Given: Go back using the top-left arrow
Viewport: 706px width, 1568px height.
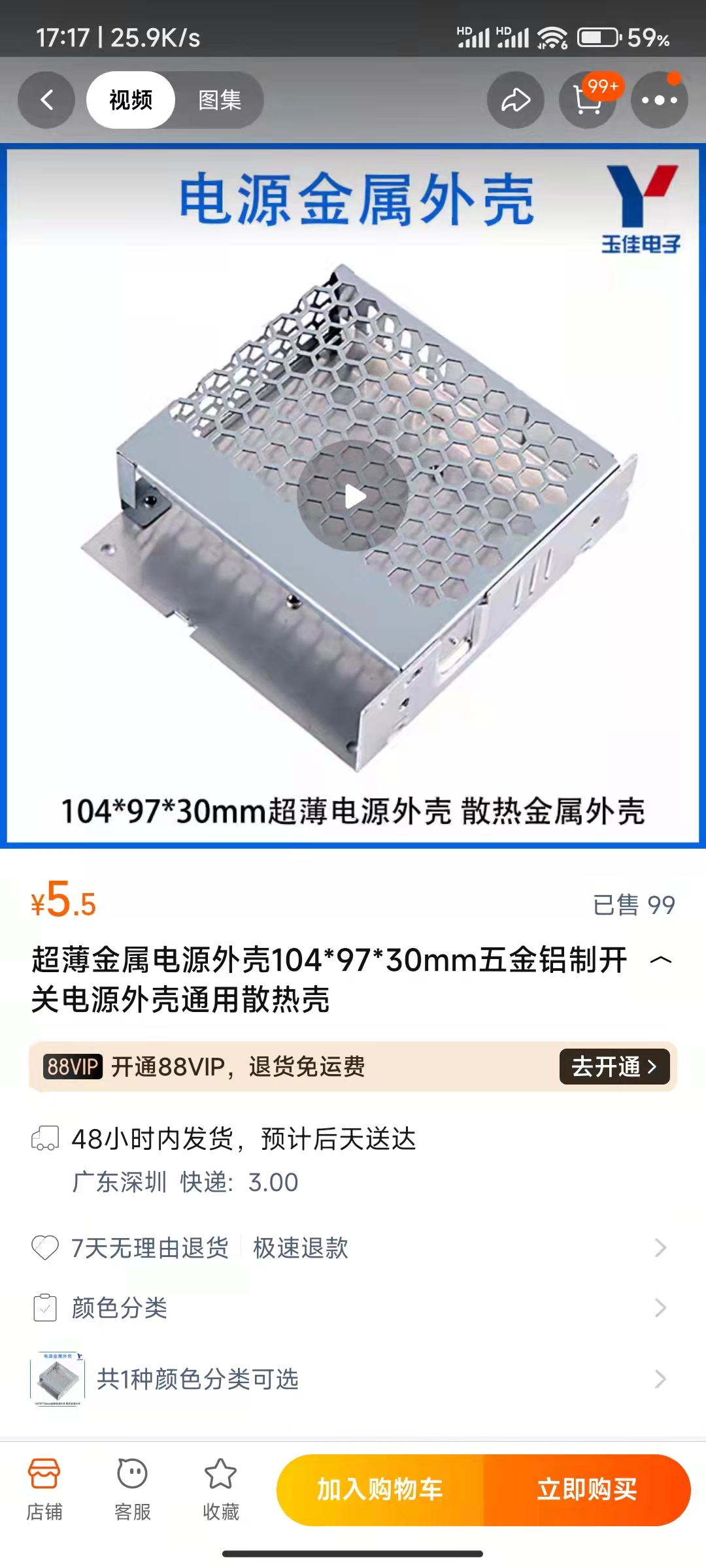Looking at the screenshot, I should (x=46, y=100).
